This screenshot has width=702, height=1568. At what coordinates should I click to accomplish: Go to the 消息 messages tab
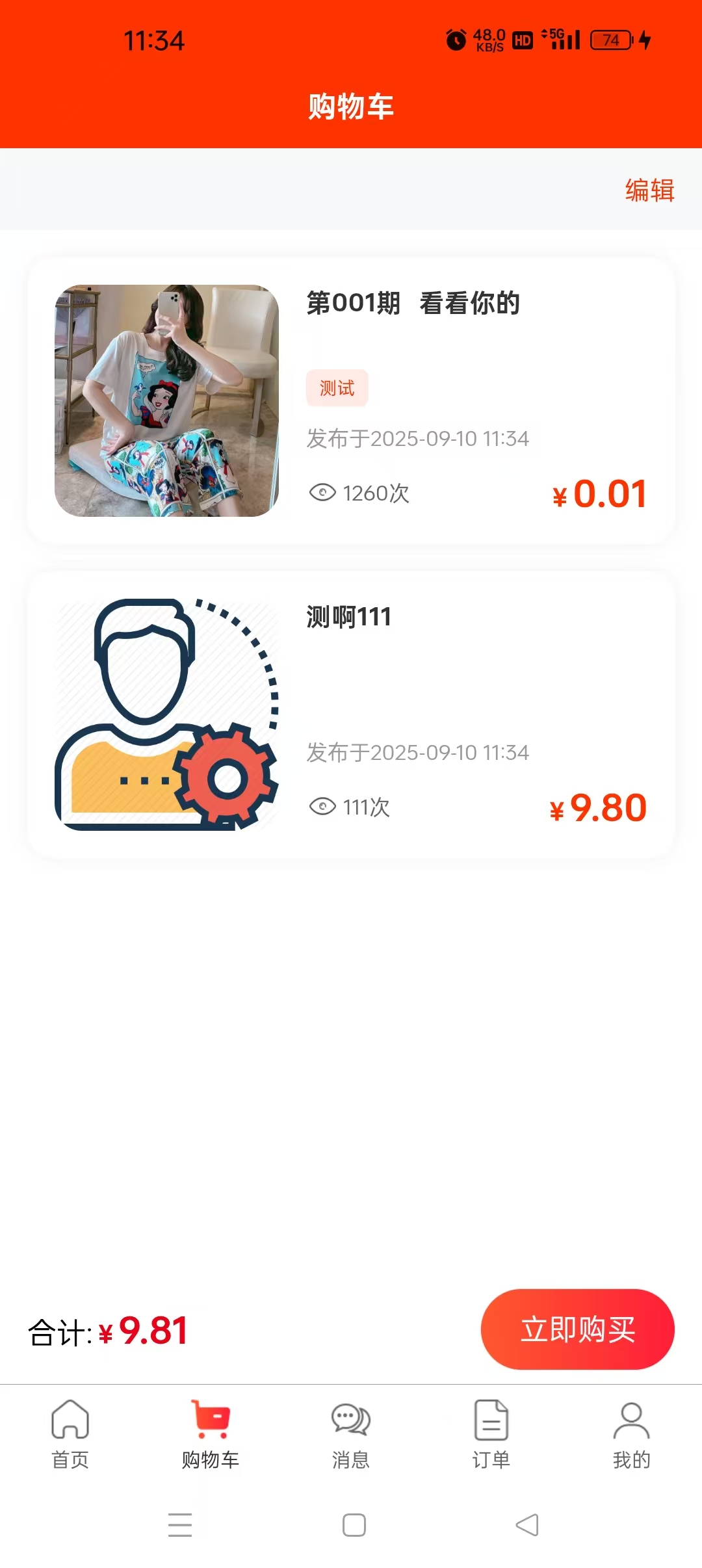point(351,1434)
